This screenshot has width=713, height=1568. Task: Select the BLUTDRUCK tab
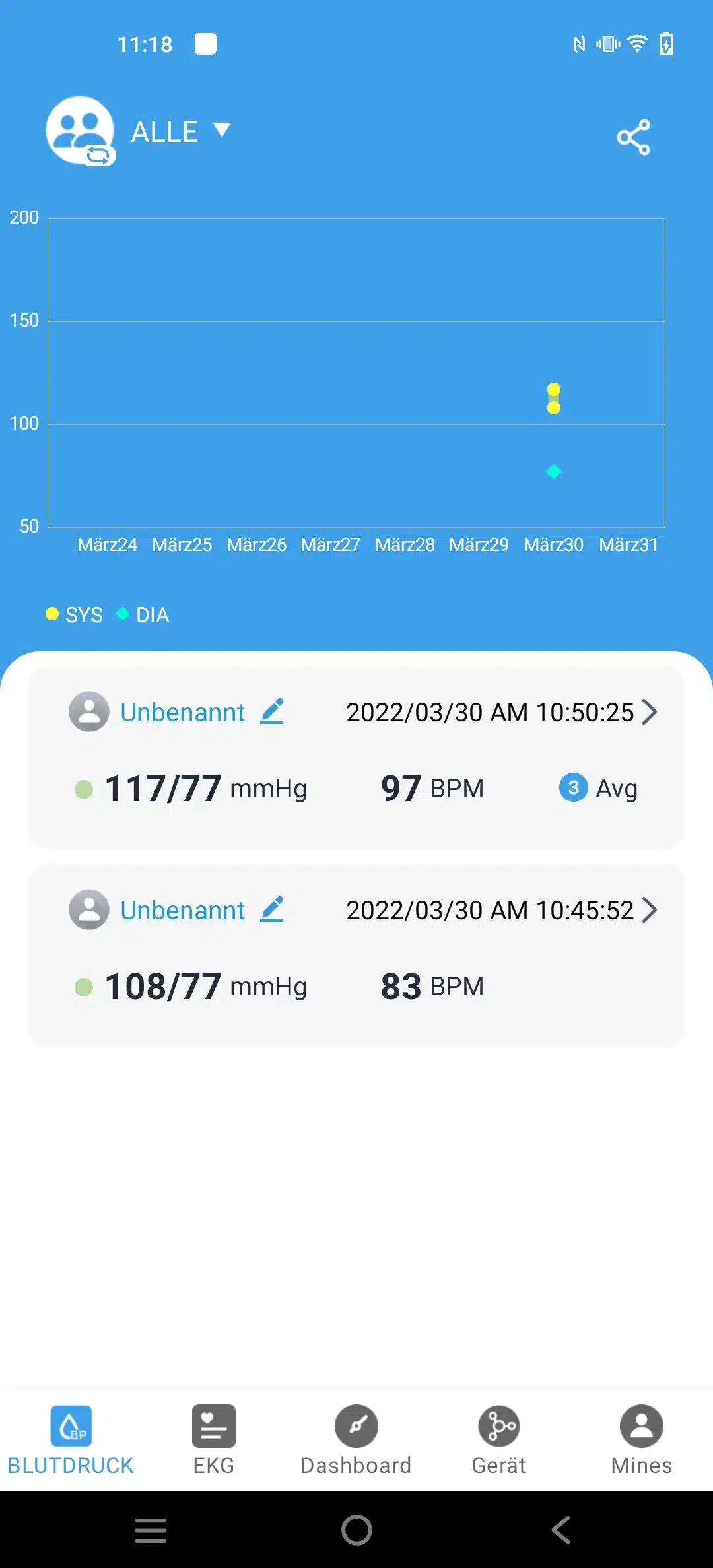(71, 1440)
